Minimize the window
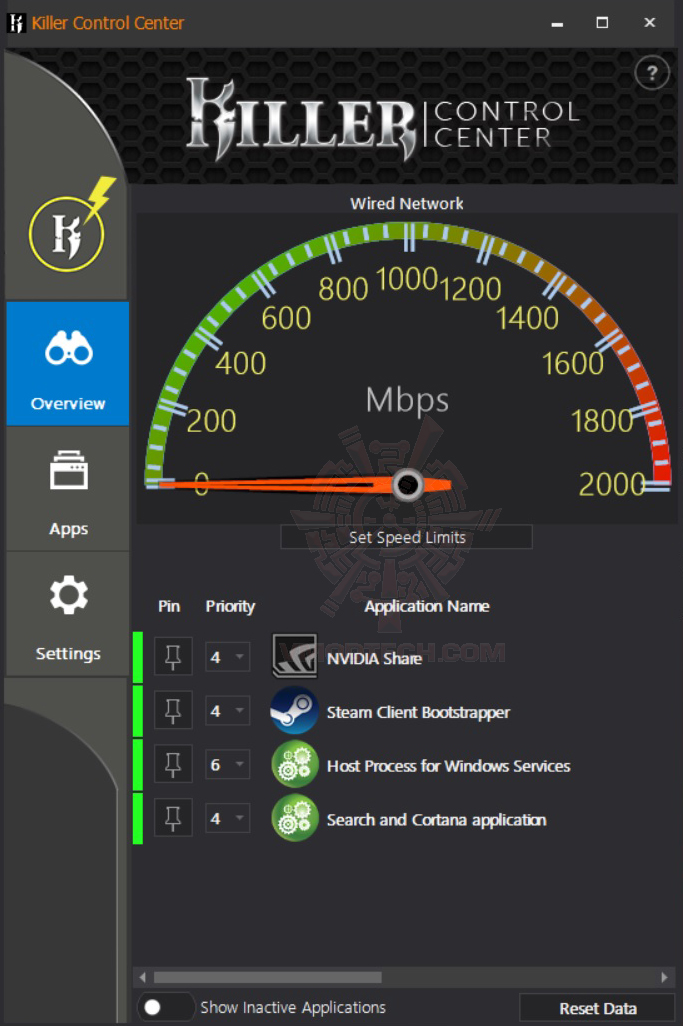The width and height of the screenshot is (683, 1026). [x=553, y=22]
